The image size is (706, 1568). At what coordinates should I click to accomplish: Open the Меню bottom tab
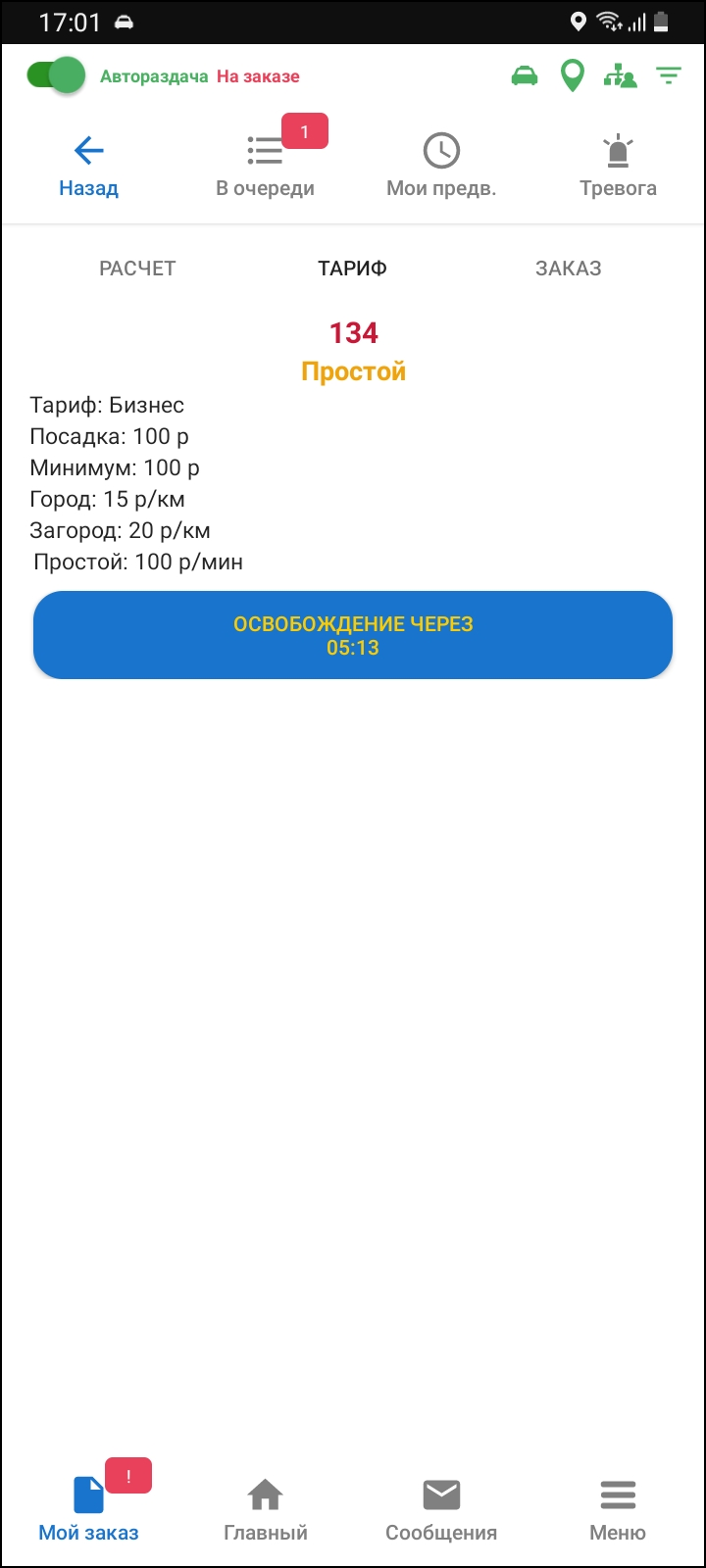pos(618,1509)
